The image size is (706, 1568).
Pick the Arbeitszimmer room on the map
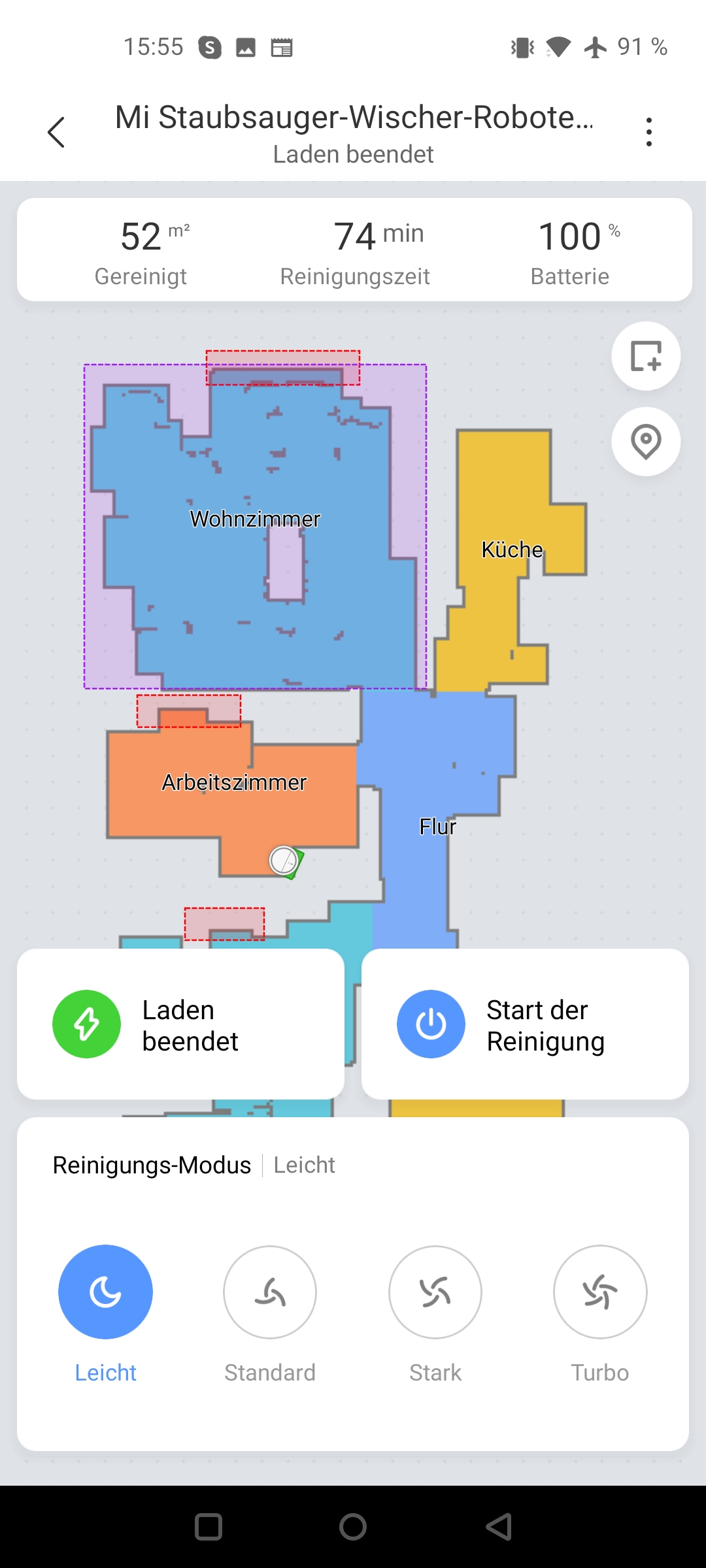coord(234,782)
